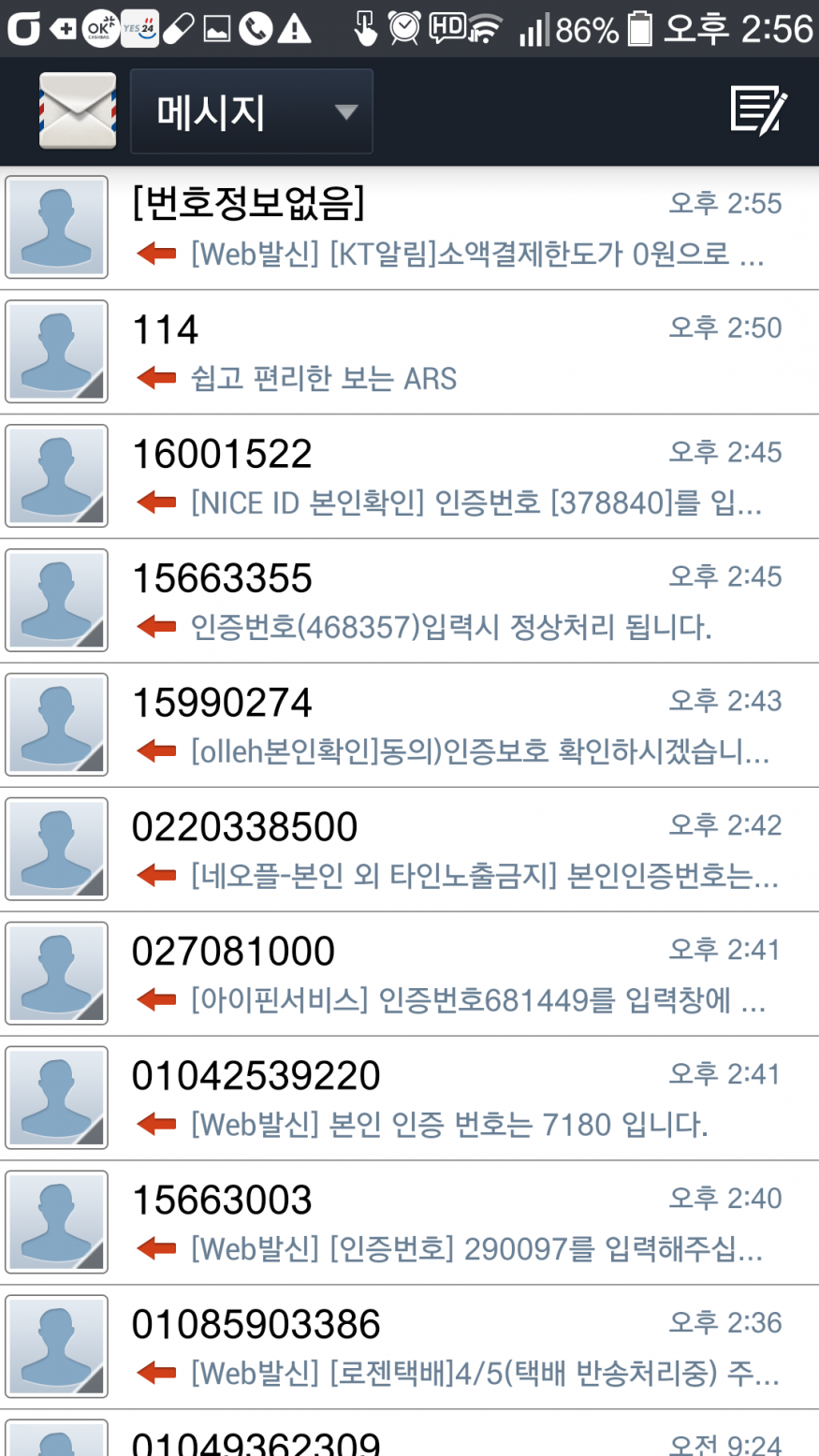Viewport: 819px width, 1456px height.
Task: Open the olleh 본인확인 message from 15990274
Action: 409,726
